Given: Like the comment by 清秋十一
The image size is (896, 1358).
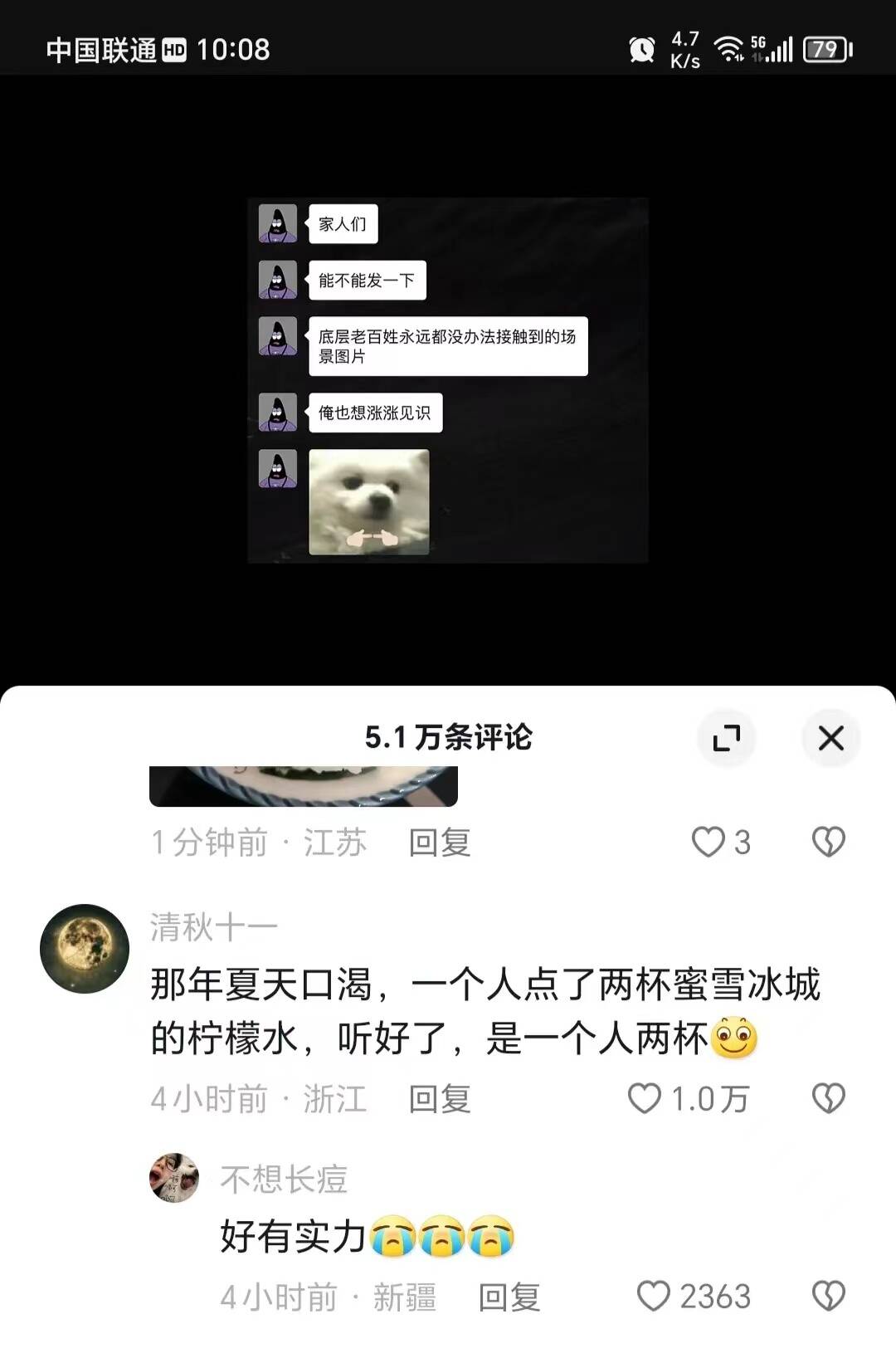Looking at the screenshot, I should pyautogui.click(x=645, y=1098).
